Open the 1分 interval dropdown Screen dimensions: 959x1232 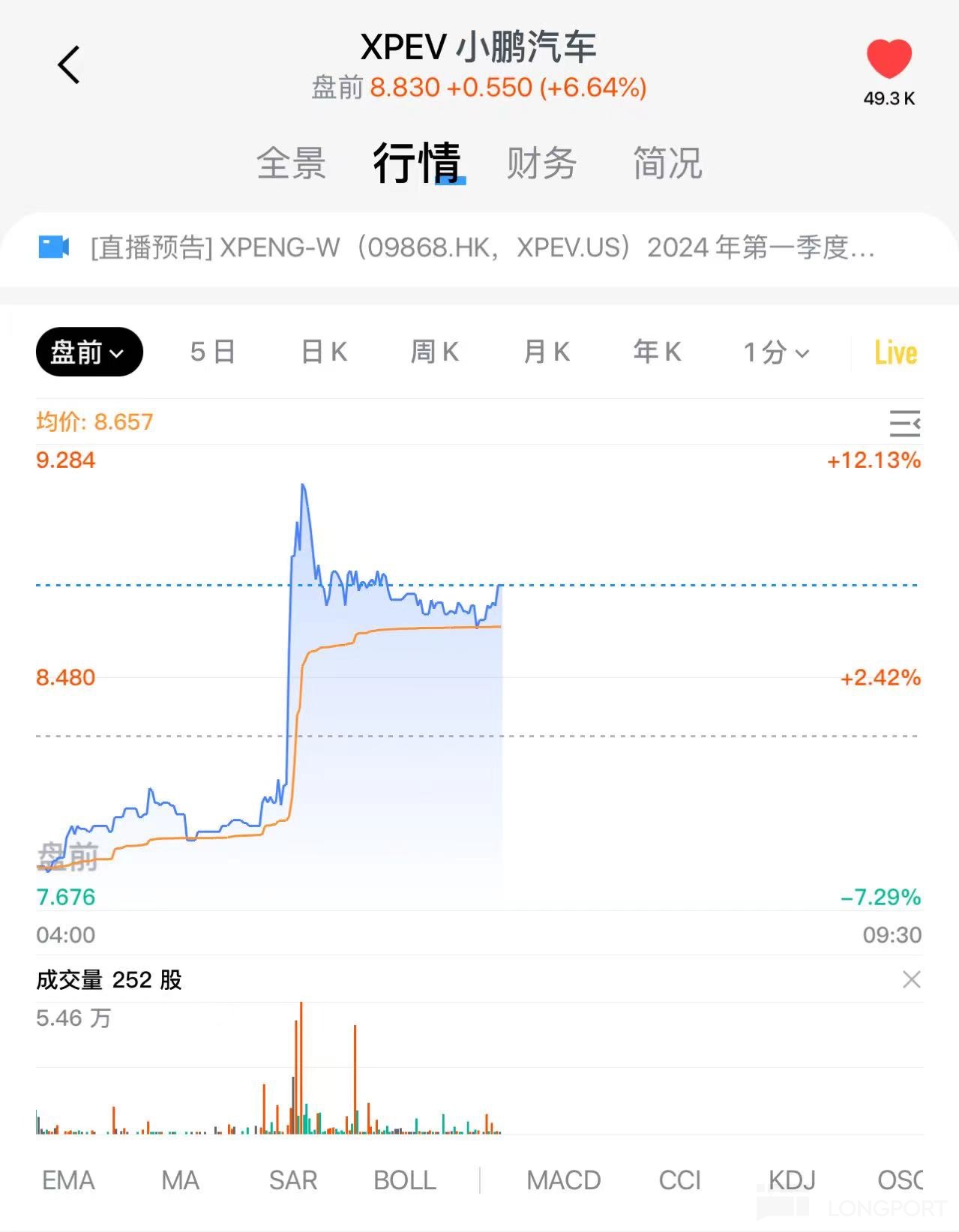(x=776, y=352)
